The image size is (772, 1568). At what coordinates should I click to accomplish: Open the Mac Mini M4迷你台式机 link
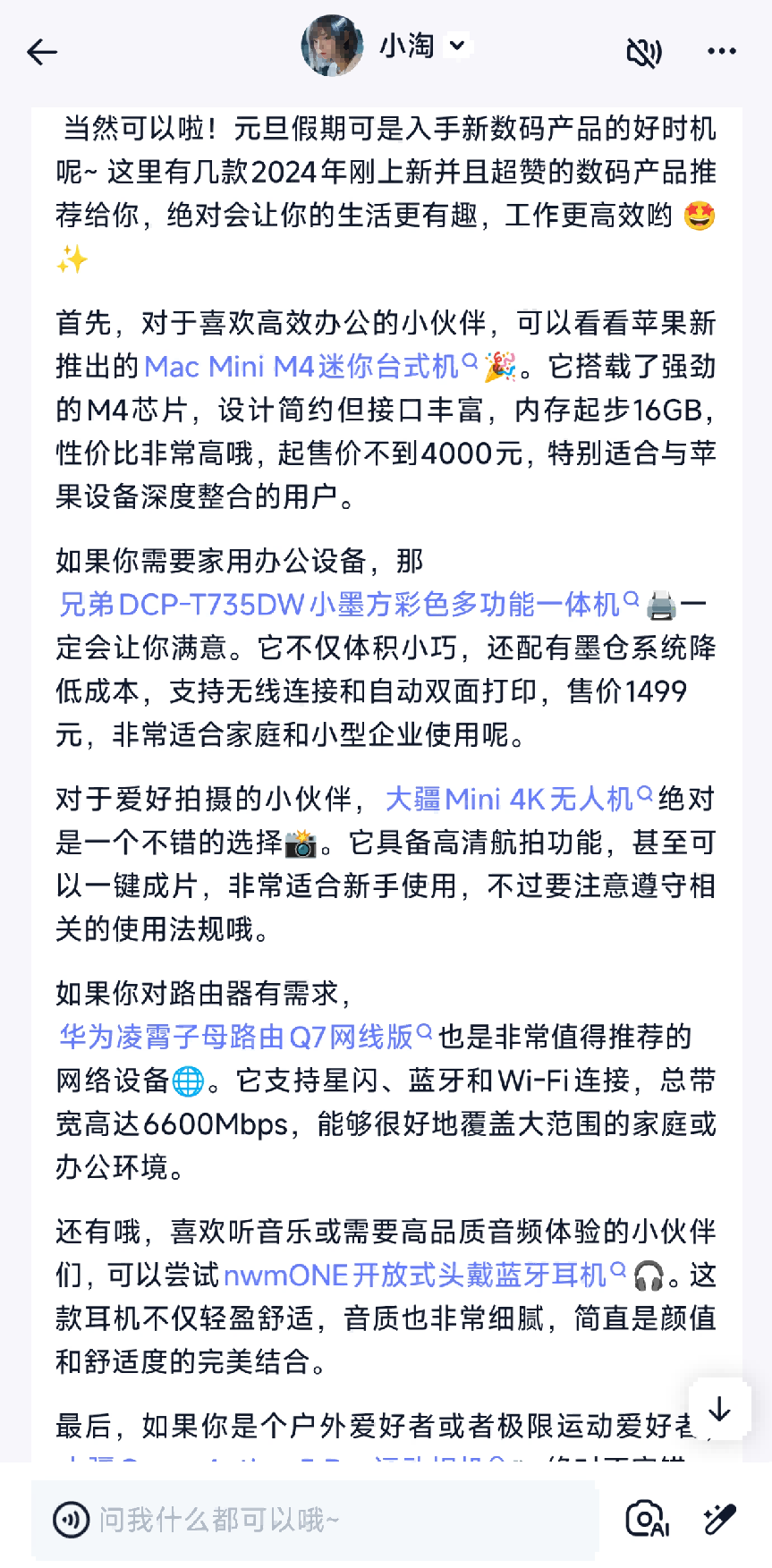(x=302, y=367)
